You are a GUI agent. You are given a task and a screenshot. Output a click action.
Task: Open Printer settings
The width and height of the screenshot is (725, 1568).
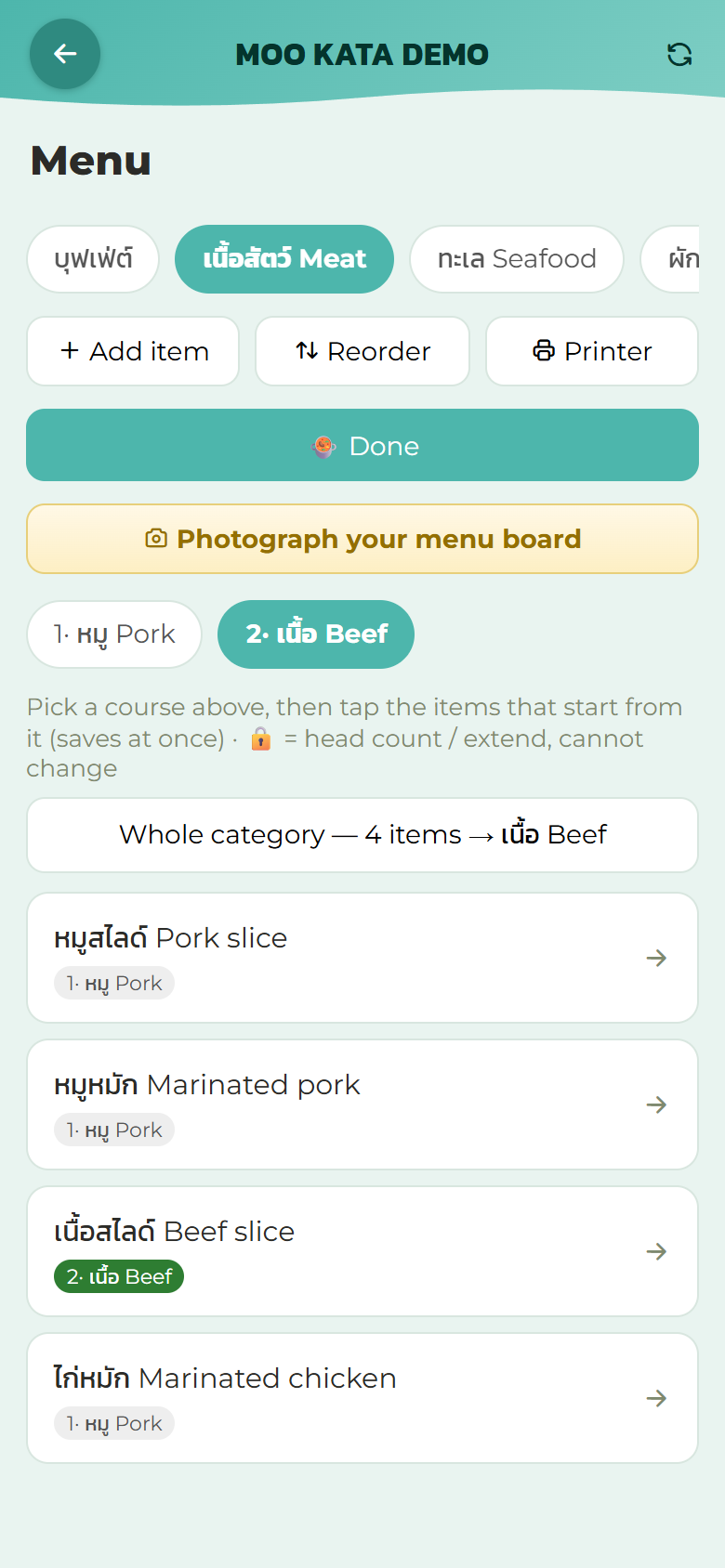pyautogui.click(x=592, y=351)
